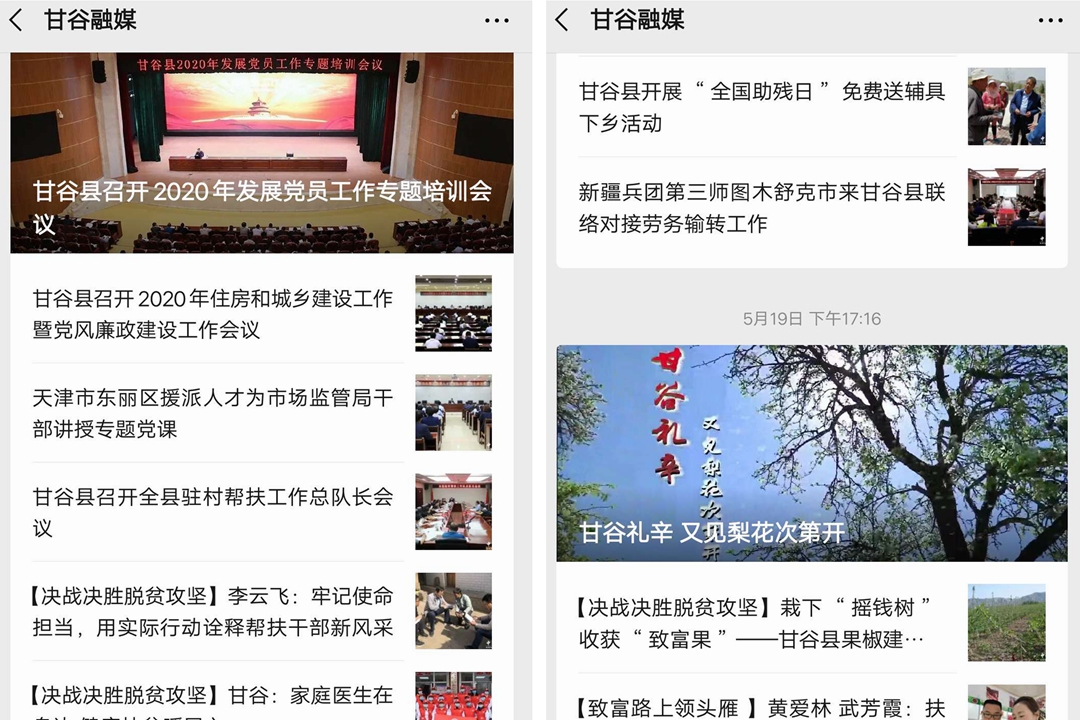
Task: Go back from the left 甘谷融媒 page
Action: point(16,20)
